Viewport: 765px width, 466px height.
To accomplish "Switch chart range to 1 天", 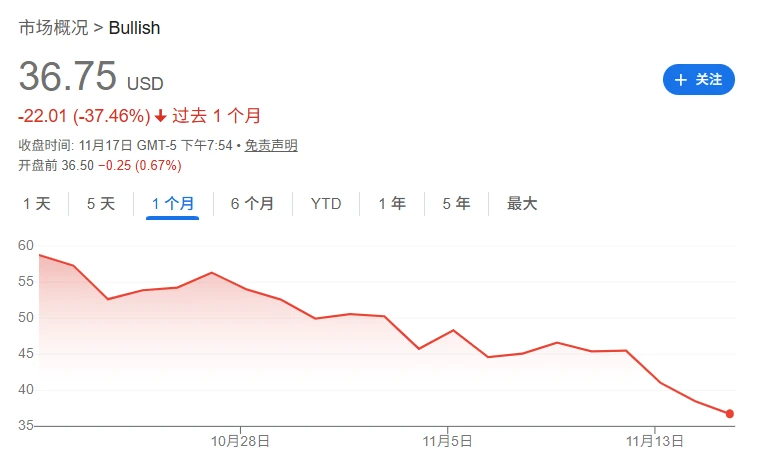I will [x=37, y=204].
